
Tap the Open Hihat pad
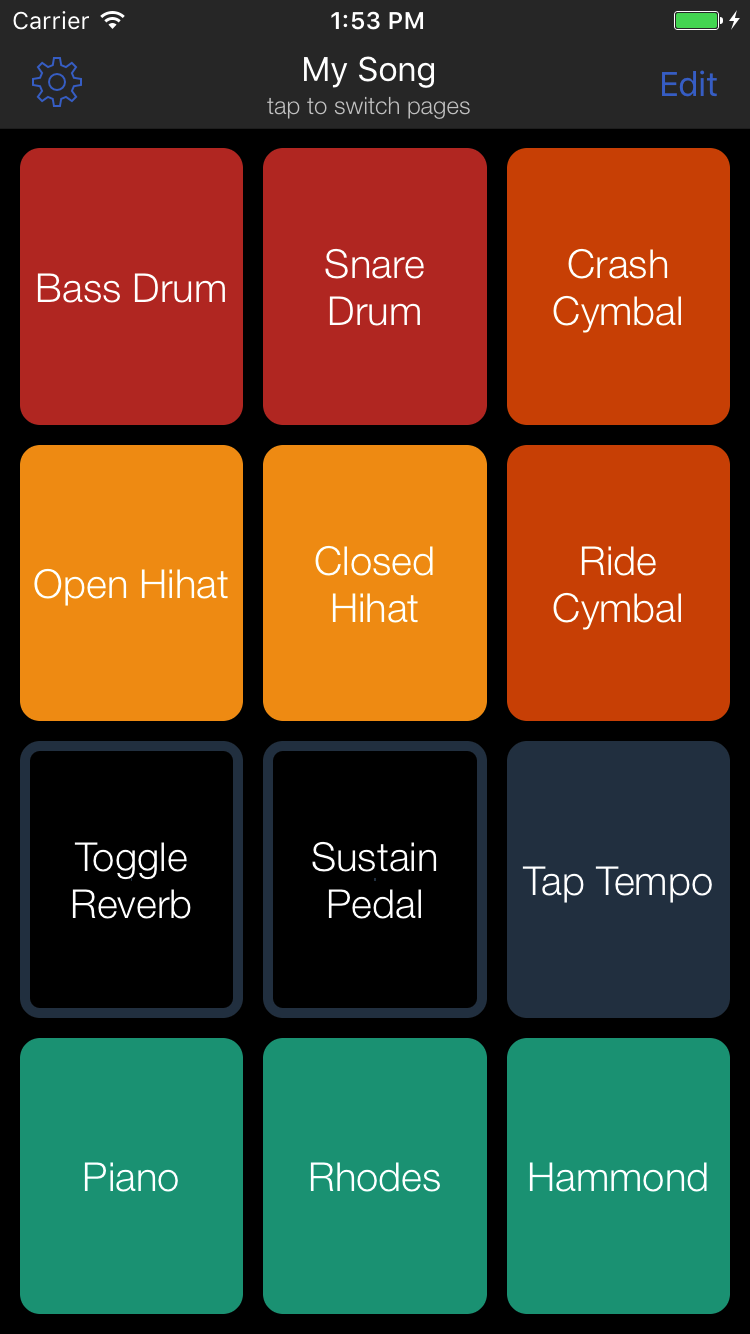click(131, 583)
